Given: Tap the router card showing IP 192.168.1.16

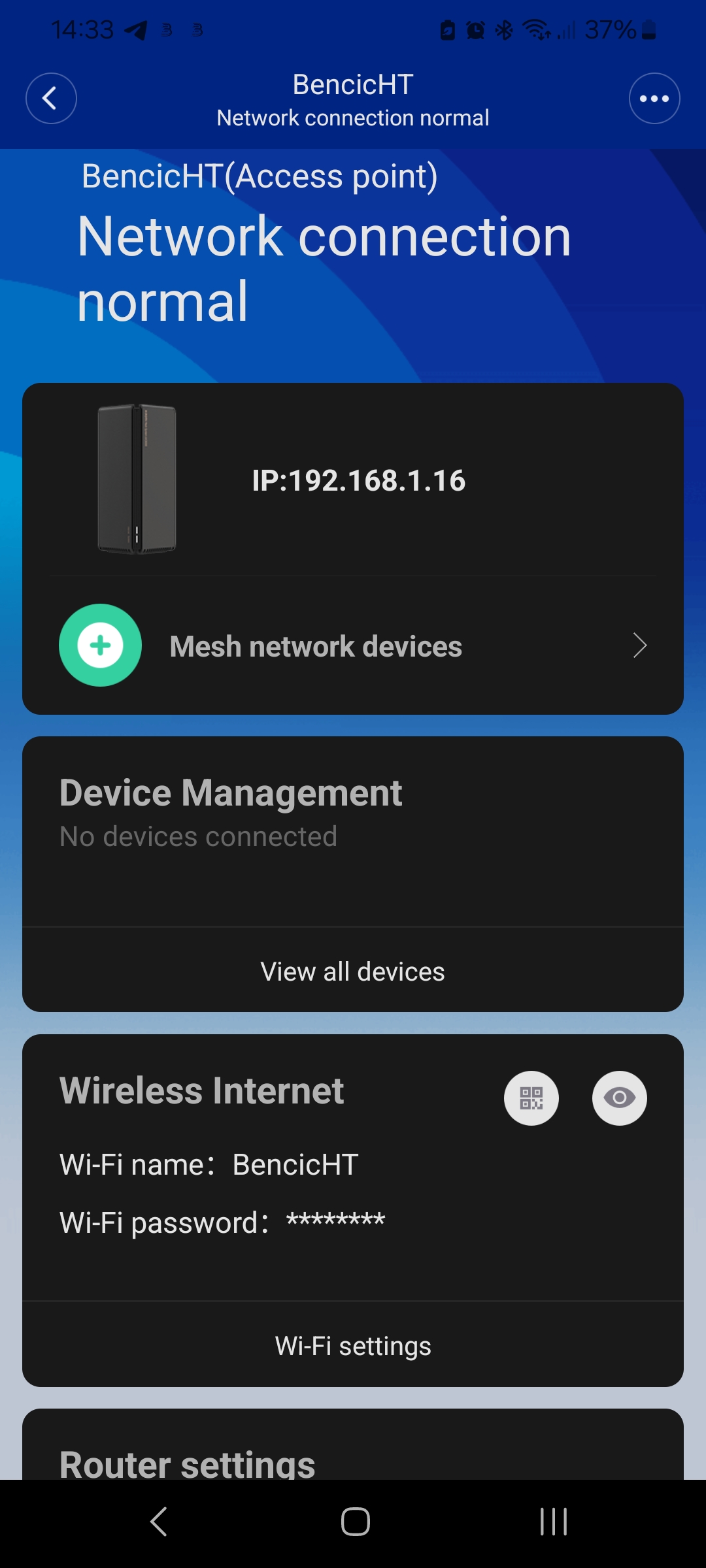Looking at the screenshot, I should click(x=353, y=480).
